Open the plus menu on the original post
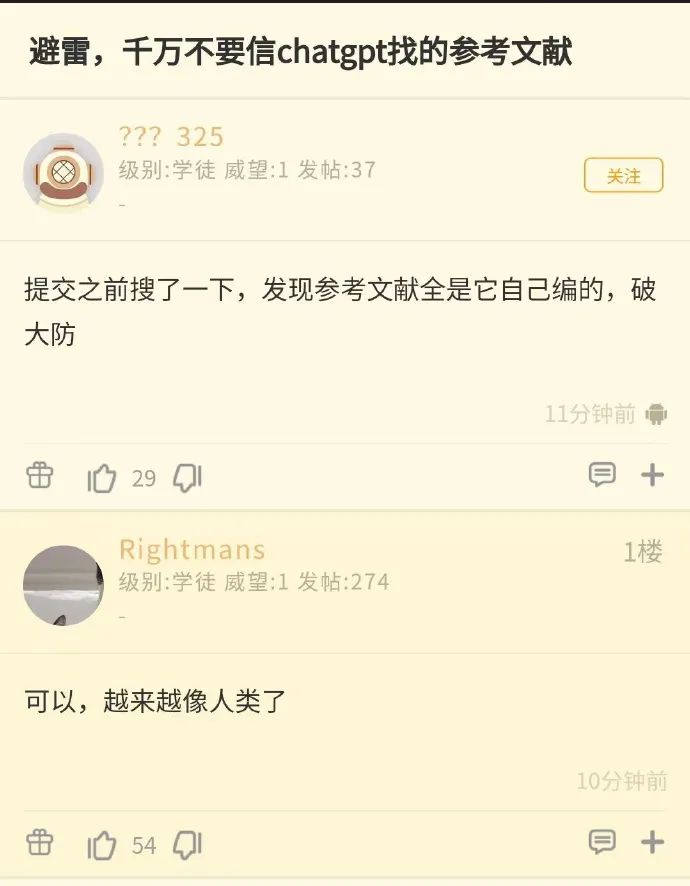This screenshot has width=690, height=886. tap(652, 475)
